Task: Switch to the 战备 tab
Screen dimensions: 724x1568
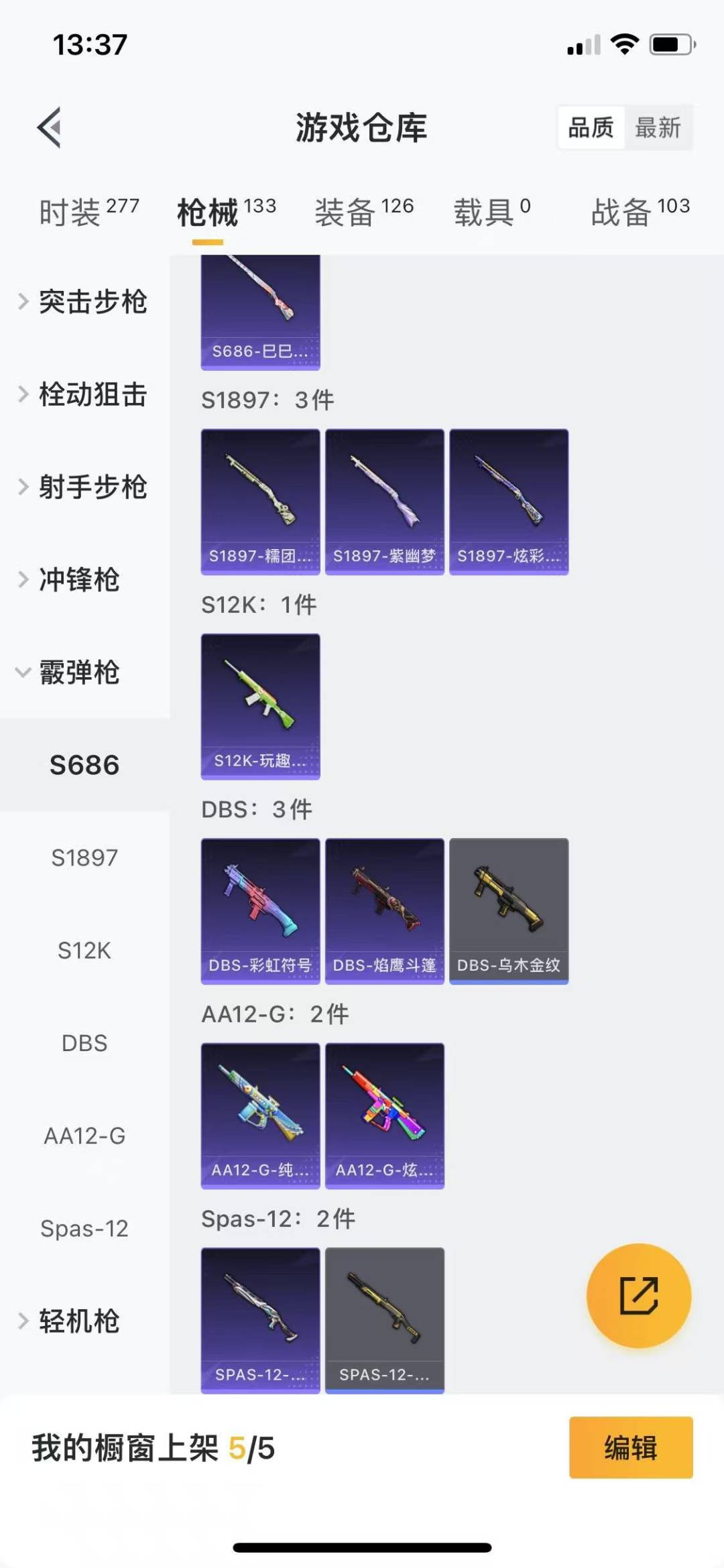Action: click(x=640, y=212)
